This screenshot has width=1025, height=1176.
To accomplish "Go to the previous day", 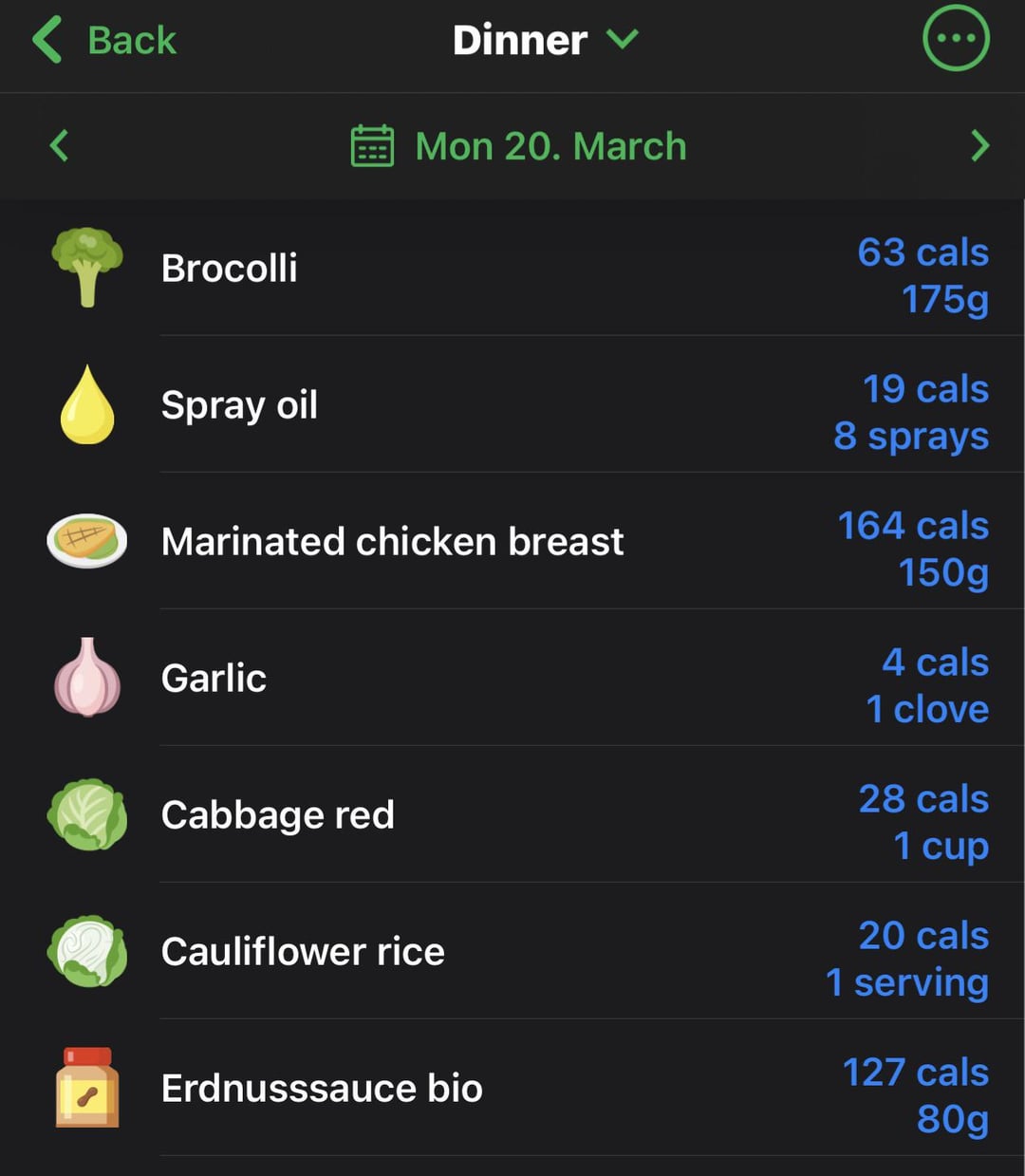I will 59,146.
